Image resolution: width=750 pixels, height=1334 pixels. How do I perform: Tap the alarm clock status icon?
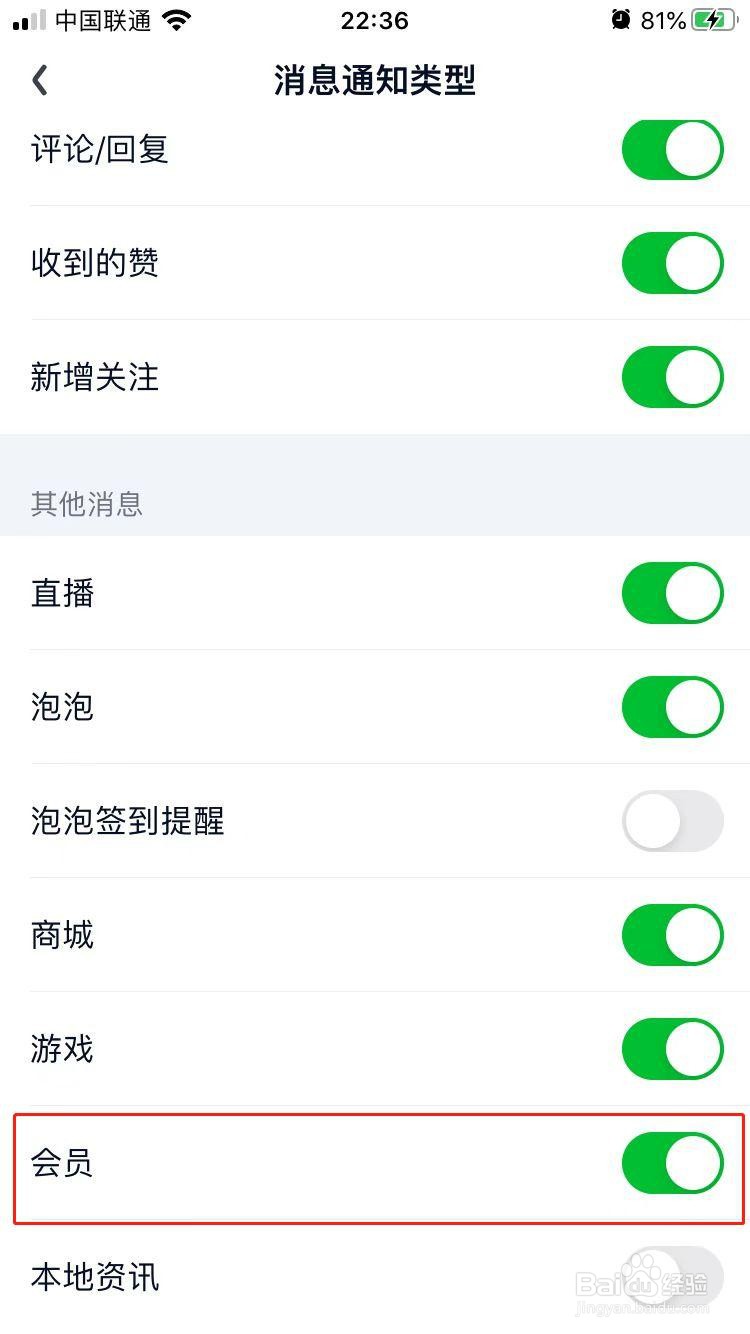pos(620,19)
